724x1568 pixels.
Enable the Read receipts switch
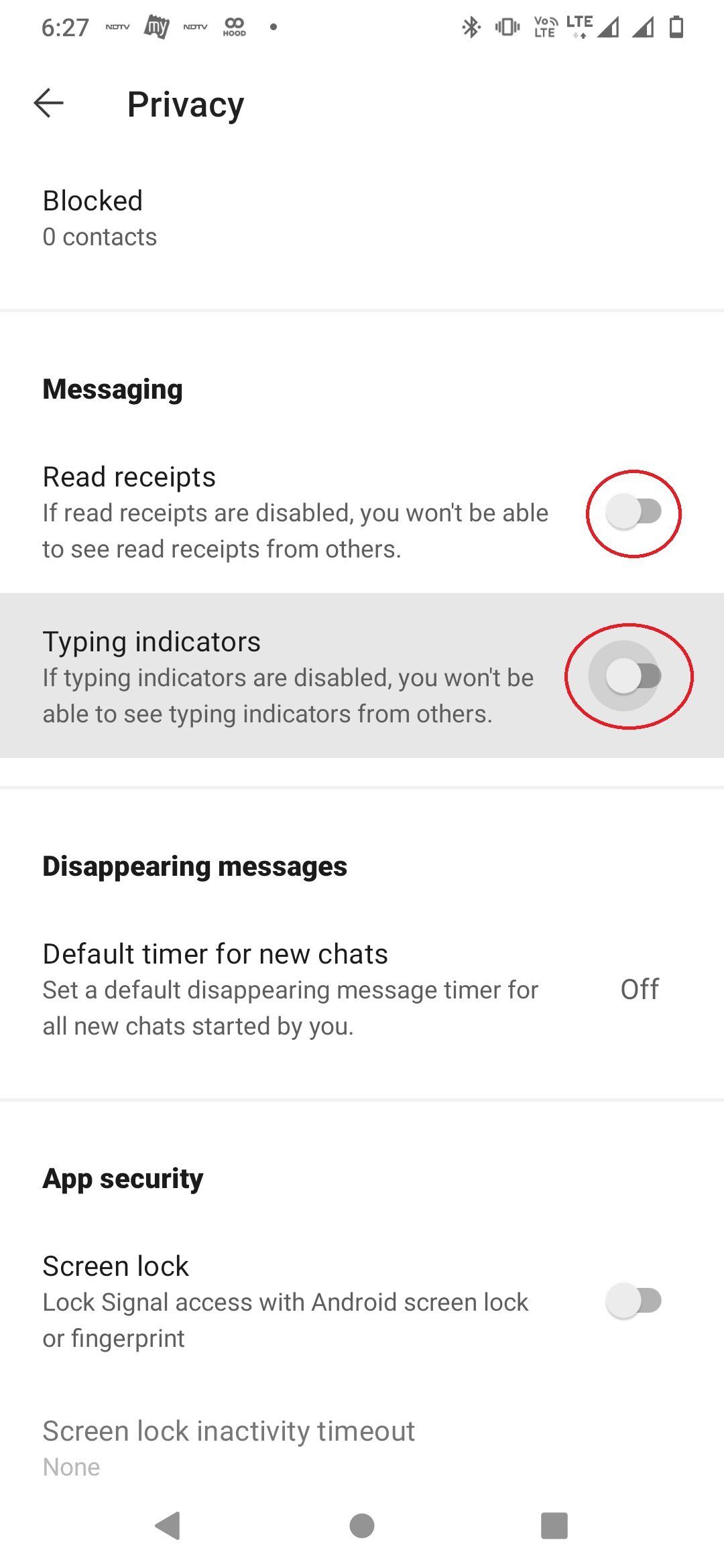pyautogui.click(x=633, y=513)
